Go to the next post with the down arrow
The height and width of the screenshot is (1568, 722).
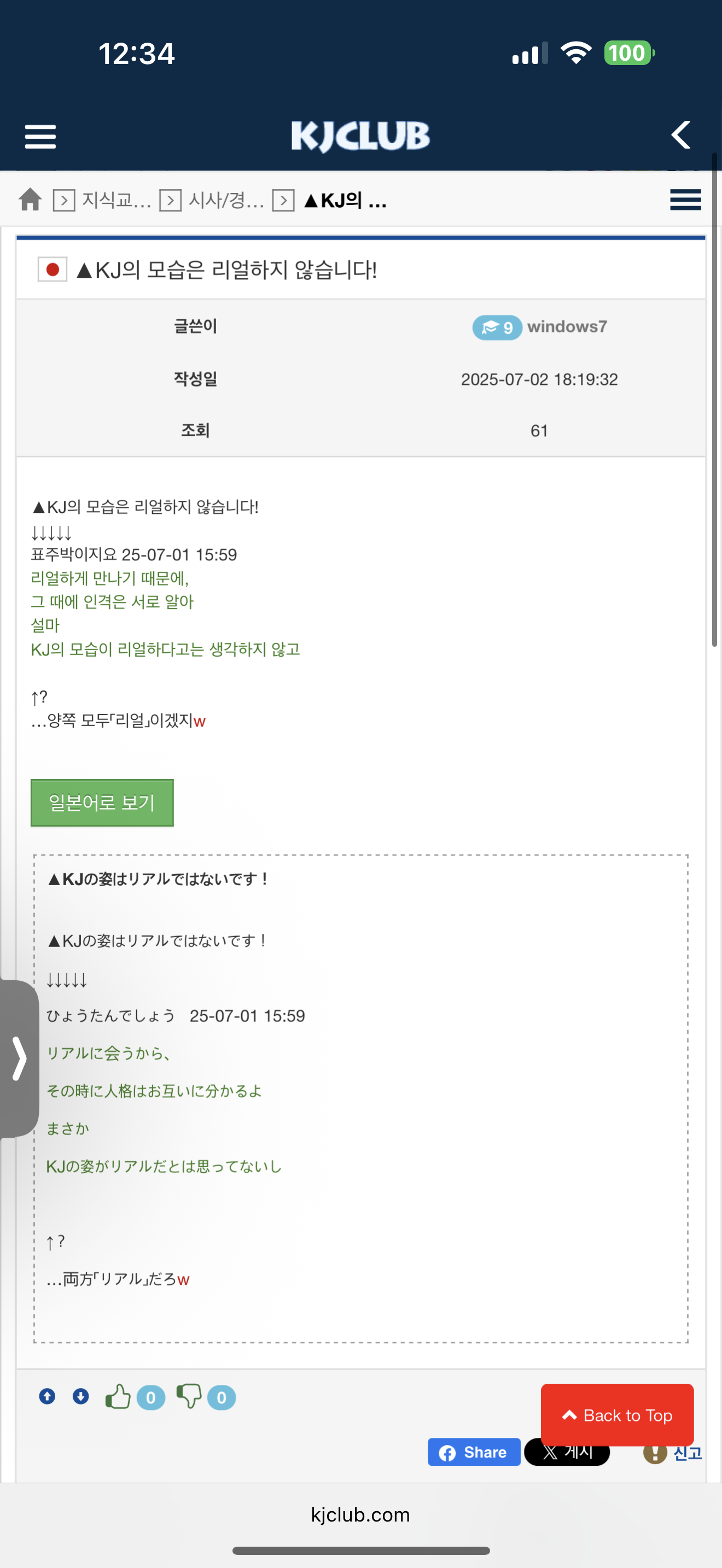[x=80, y=1396]
